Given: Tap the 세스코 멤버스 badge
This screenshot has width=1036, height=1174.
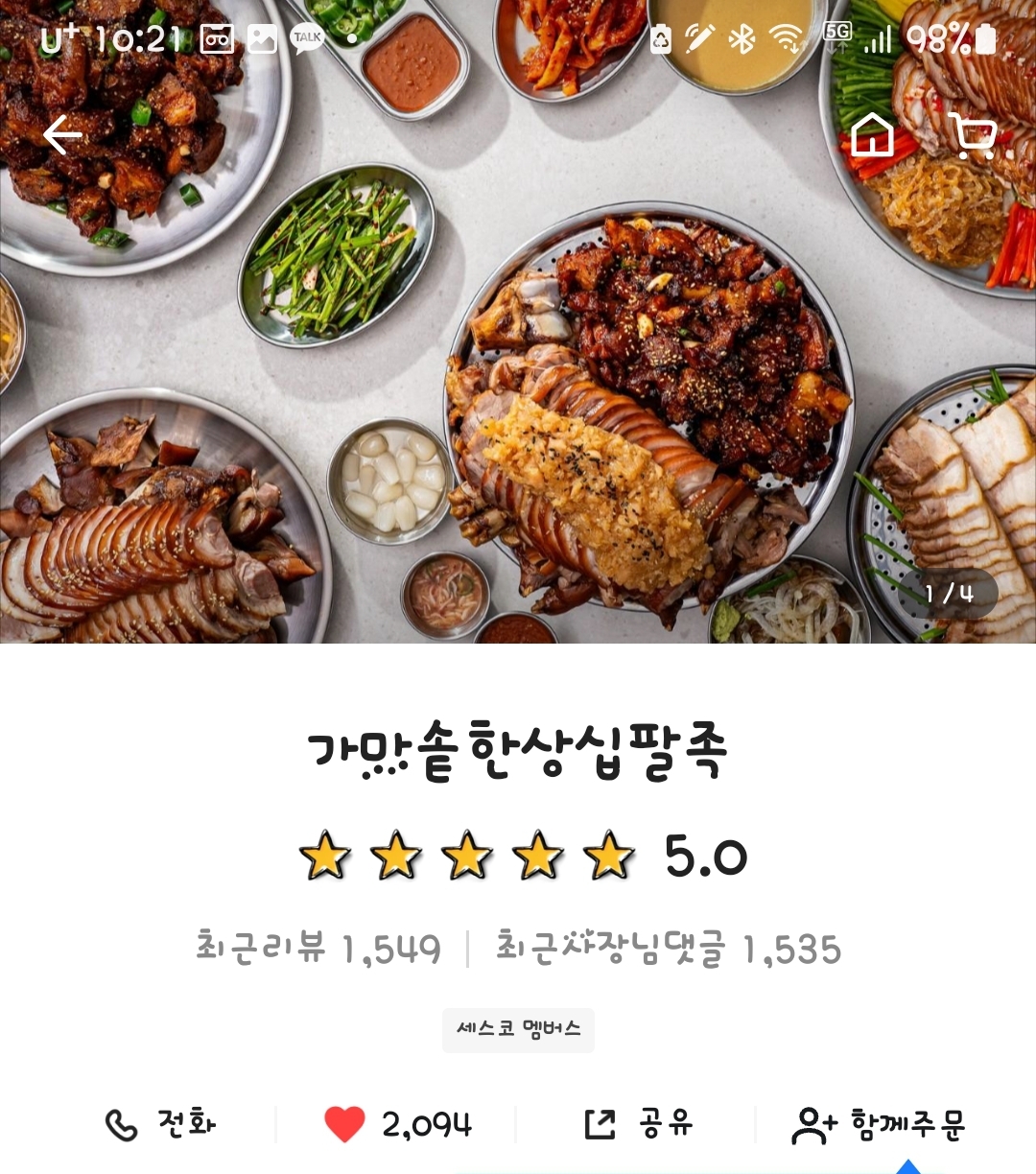Looking at the screenshot, I should click(518, 1029).
